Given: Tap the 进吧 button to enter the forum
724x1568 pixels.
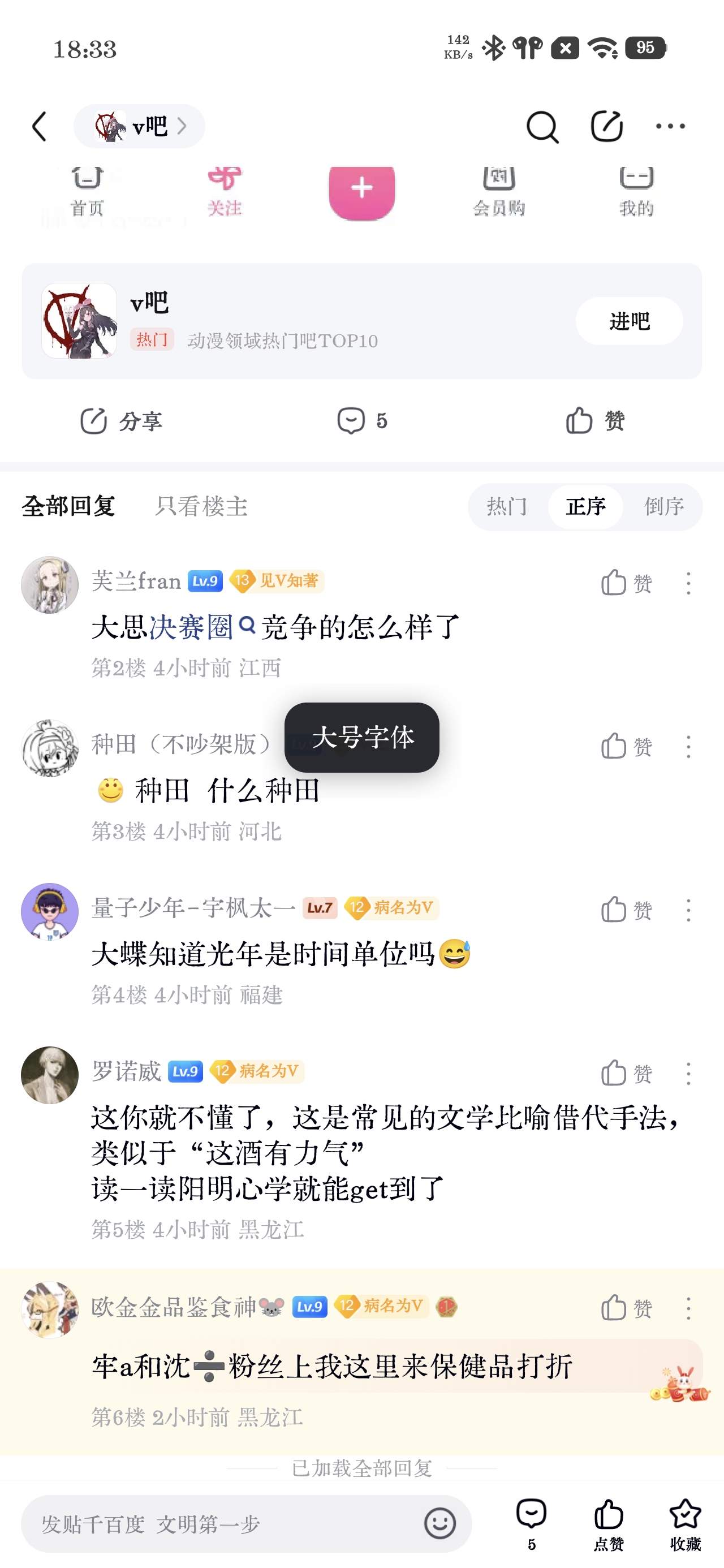Looking at the screenshot, I should [x=629, y=321].
